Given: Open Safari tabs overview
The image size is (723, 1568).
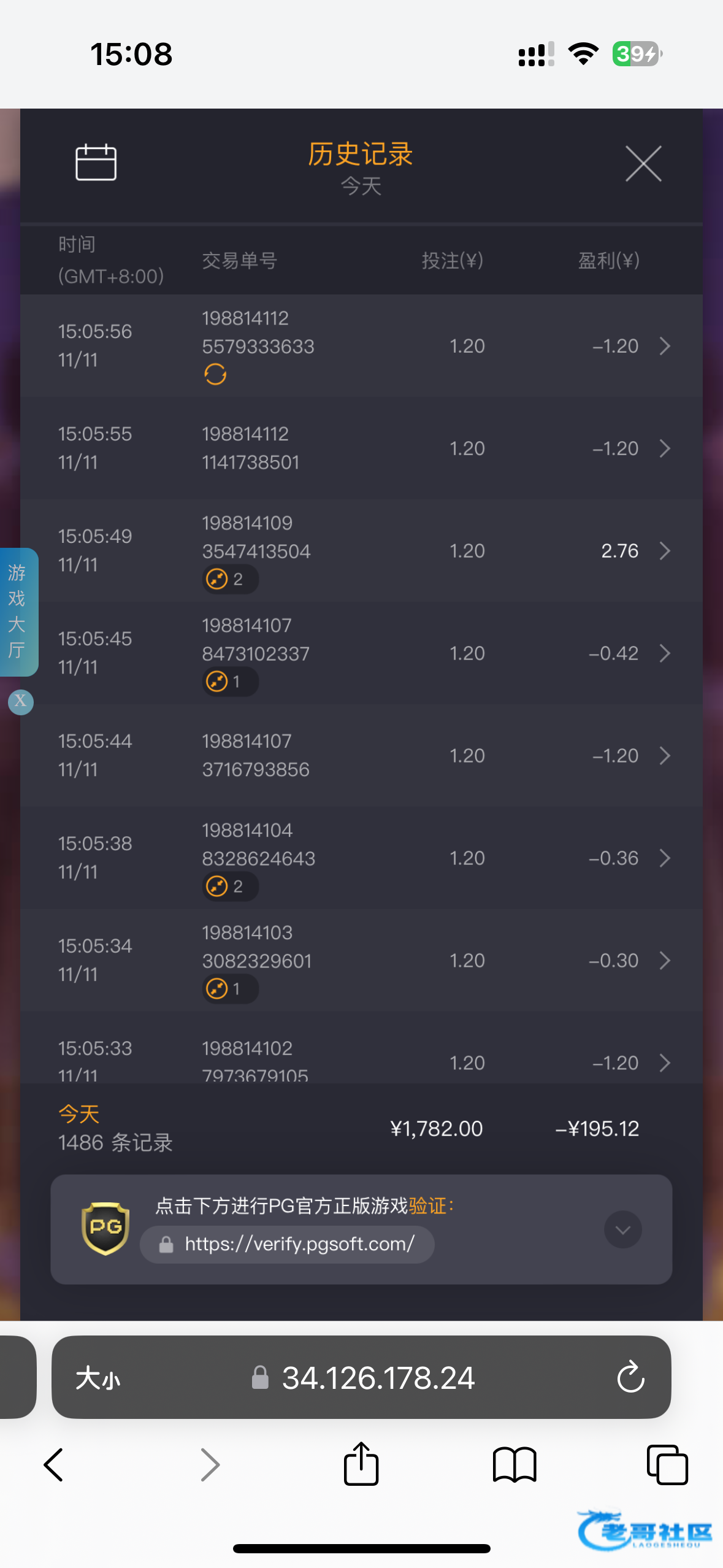Looking at the screenshot, I should pos(667,1465).
